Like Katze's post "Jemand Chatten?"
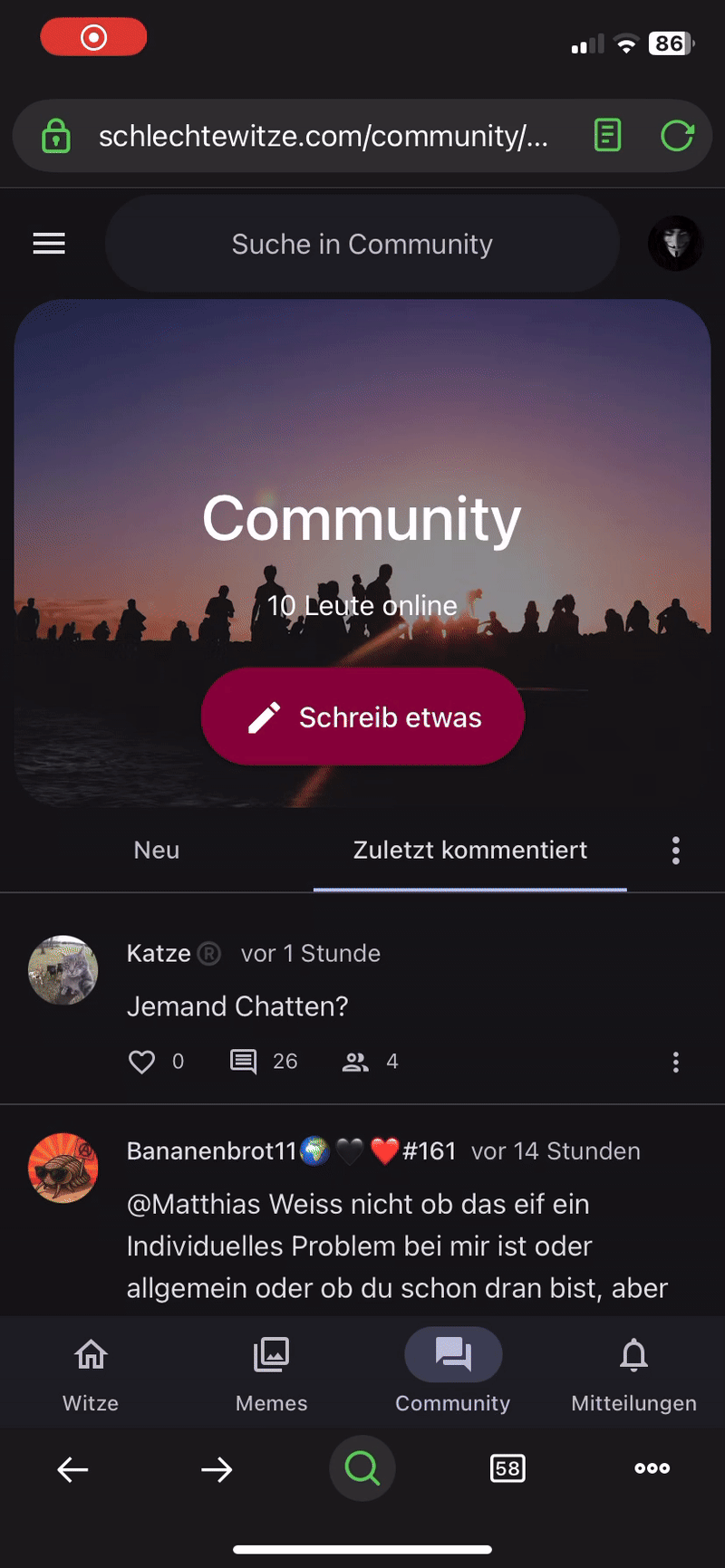725x1568 pixels. [x=142, y=1062]
